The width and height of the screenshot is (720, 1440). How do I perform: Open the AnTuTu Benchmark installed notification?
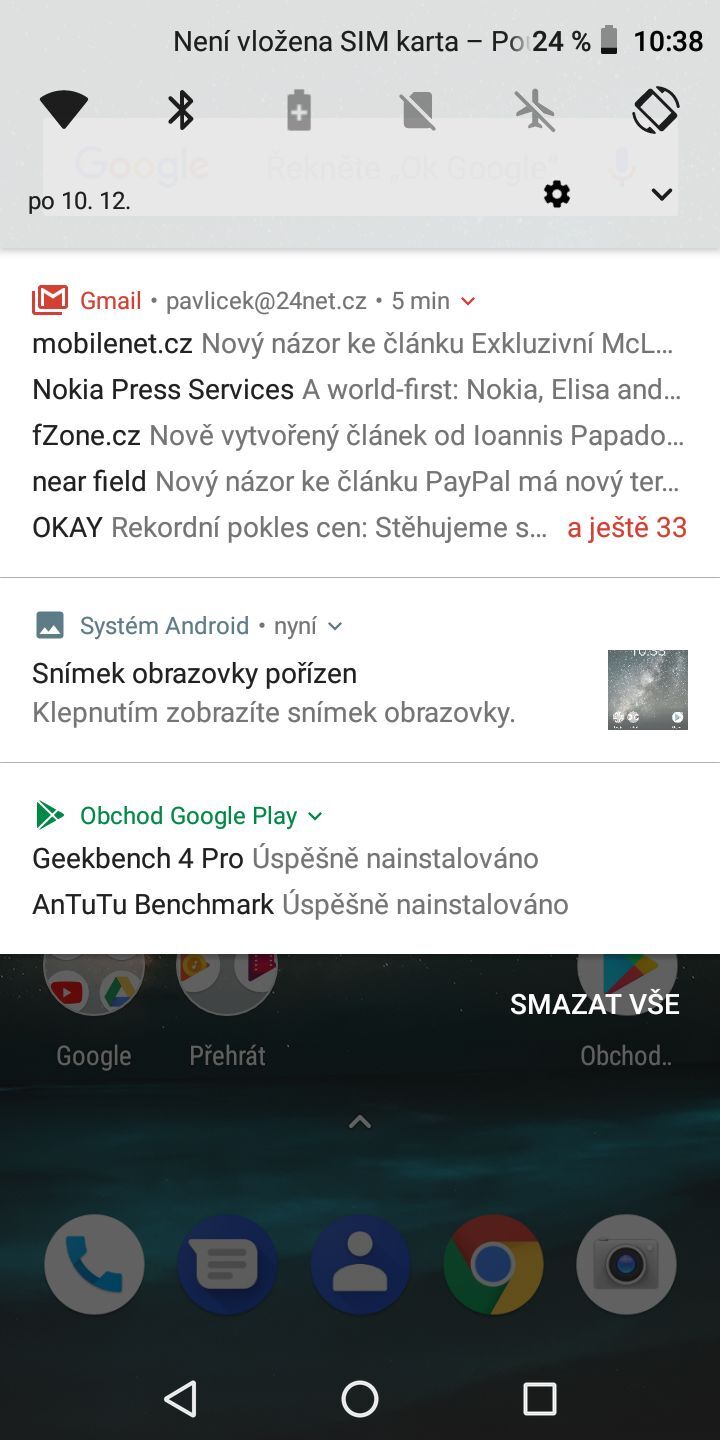coord(300,904)
